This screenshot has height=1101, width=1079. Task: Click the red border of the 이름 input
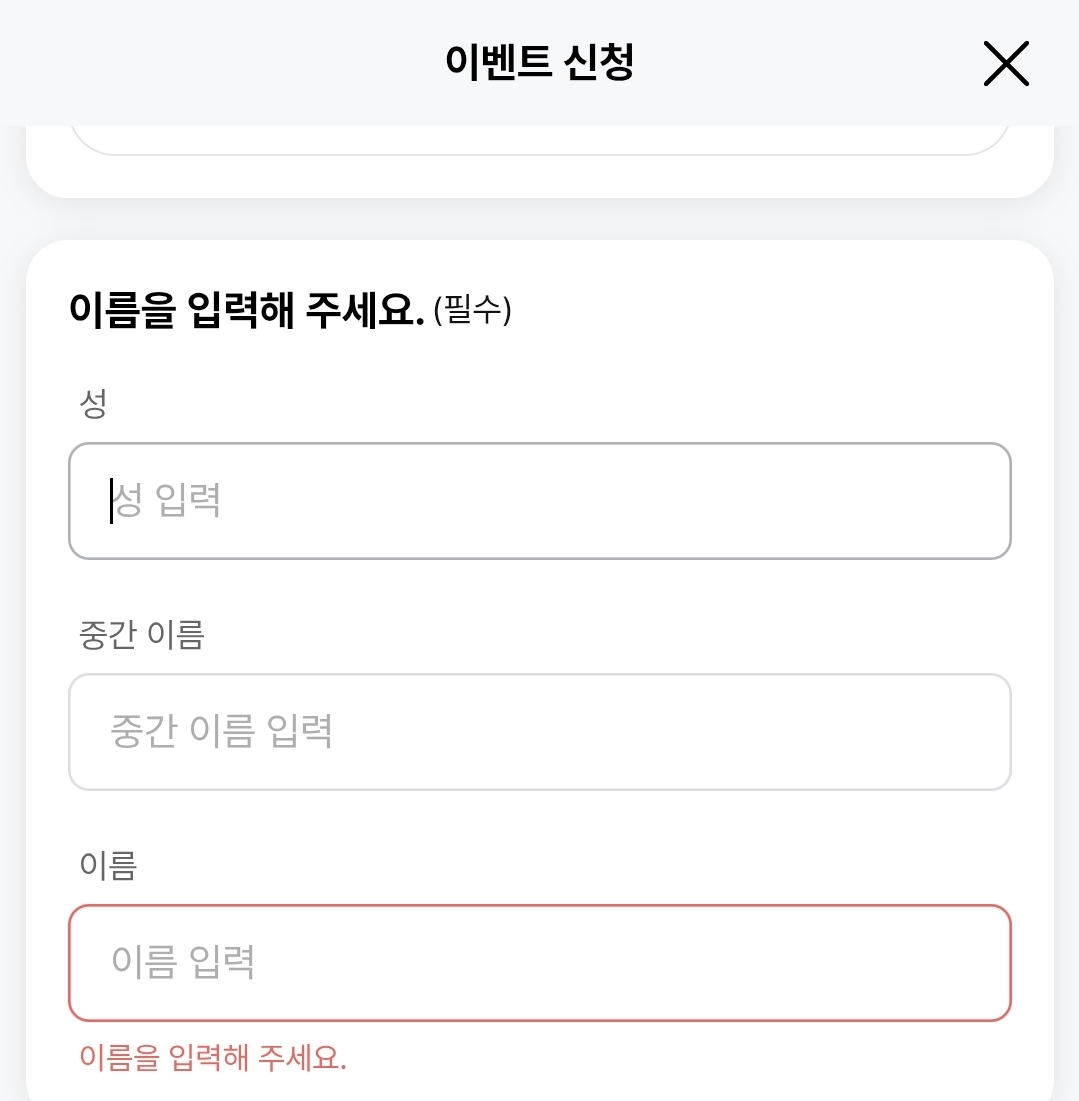tap(540, 908)
